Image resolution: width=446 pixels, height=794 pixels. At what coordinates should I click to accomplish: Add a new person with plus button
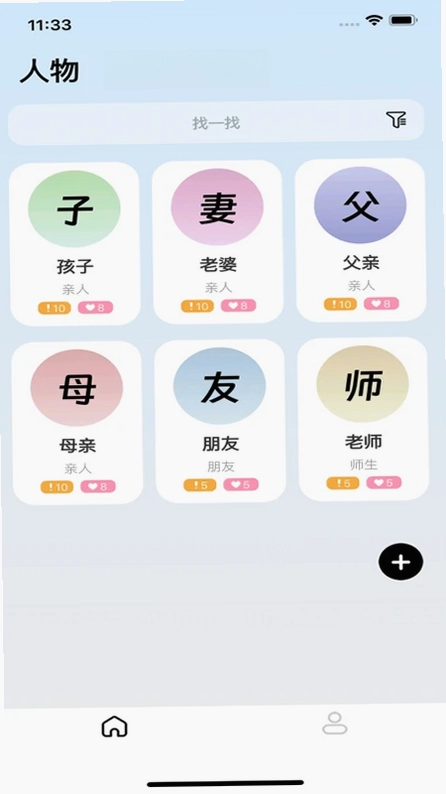point(401,562)
